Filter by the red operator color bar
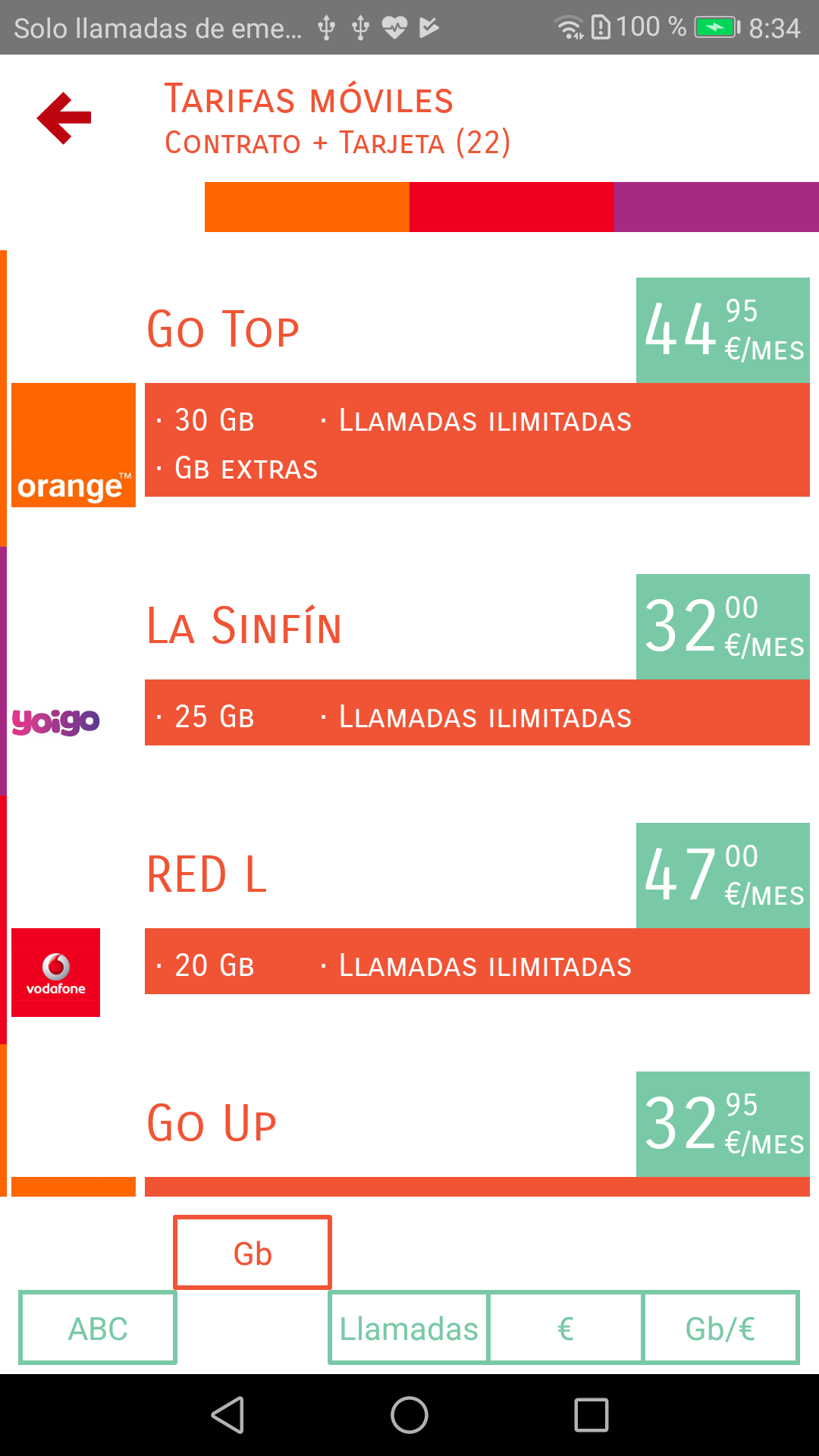 pos(511,207)
